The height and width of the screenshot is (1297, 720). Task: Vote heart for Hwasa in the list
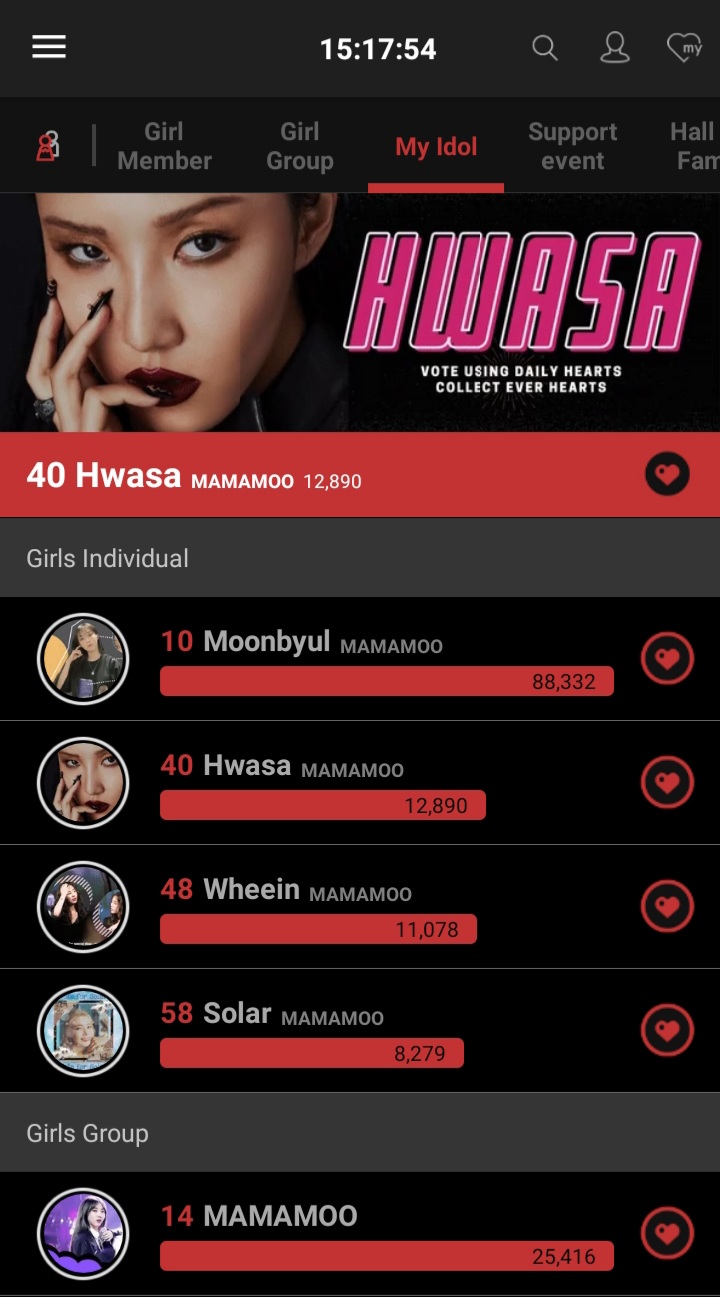[667, 783]
